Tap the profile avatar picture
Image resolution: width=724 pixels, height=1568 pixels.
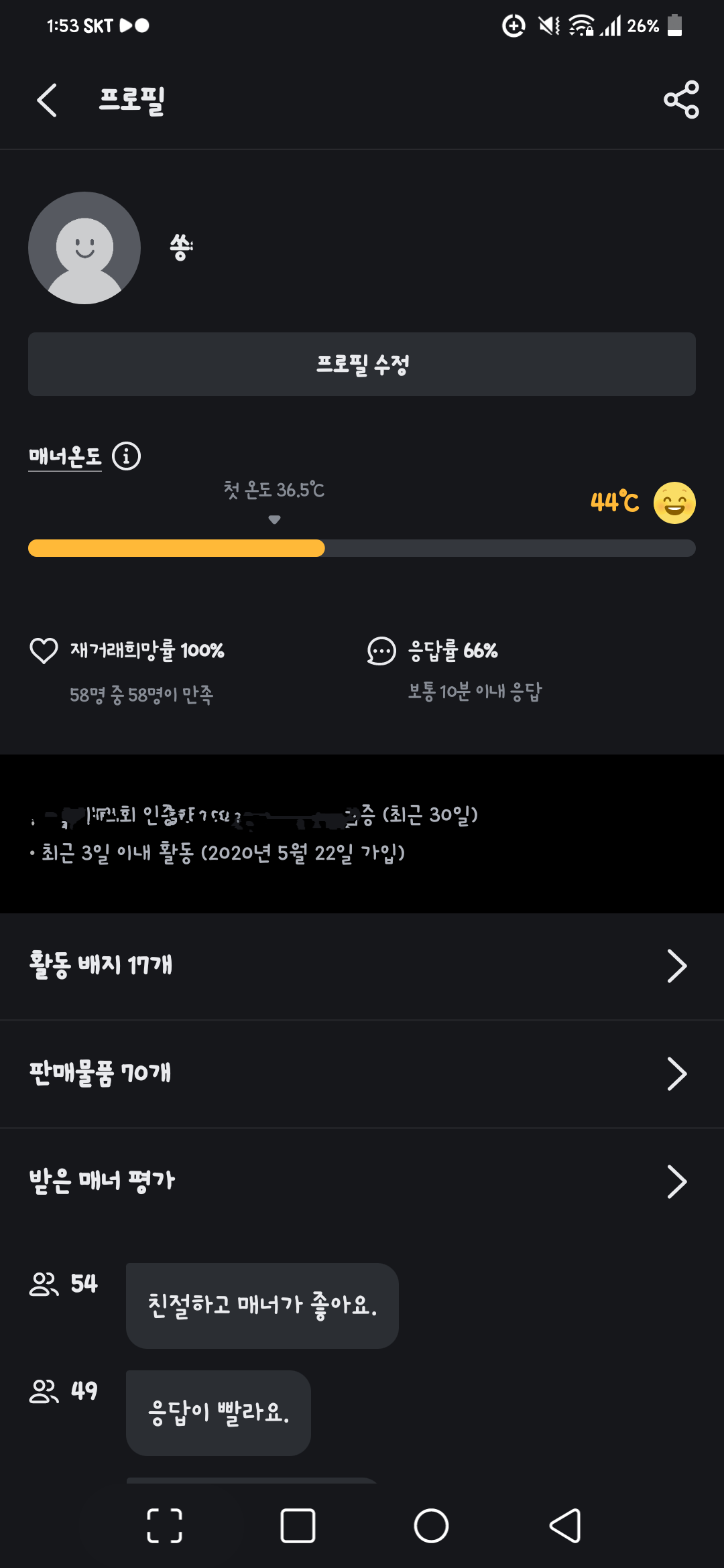(84, 248)
